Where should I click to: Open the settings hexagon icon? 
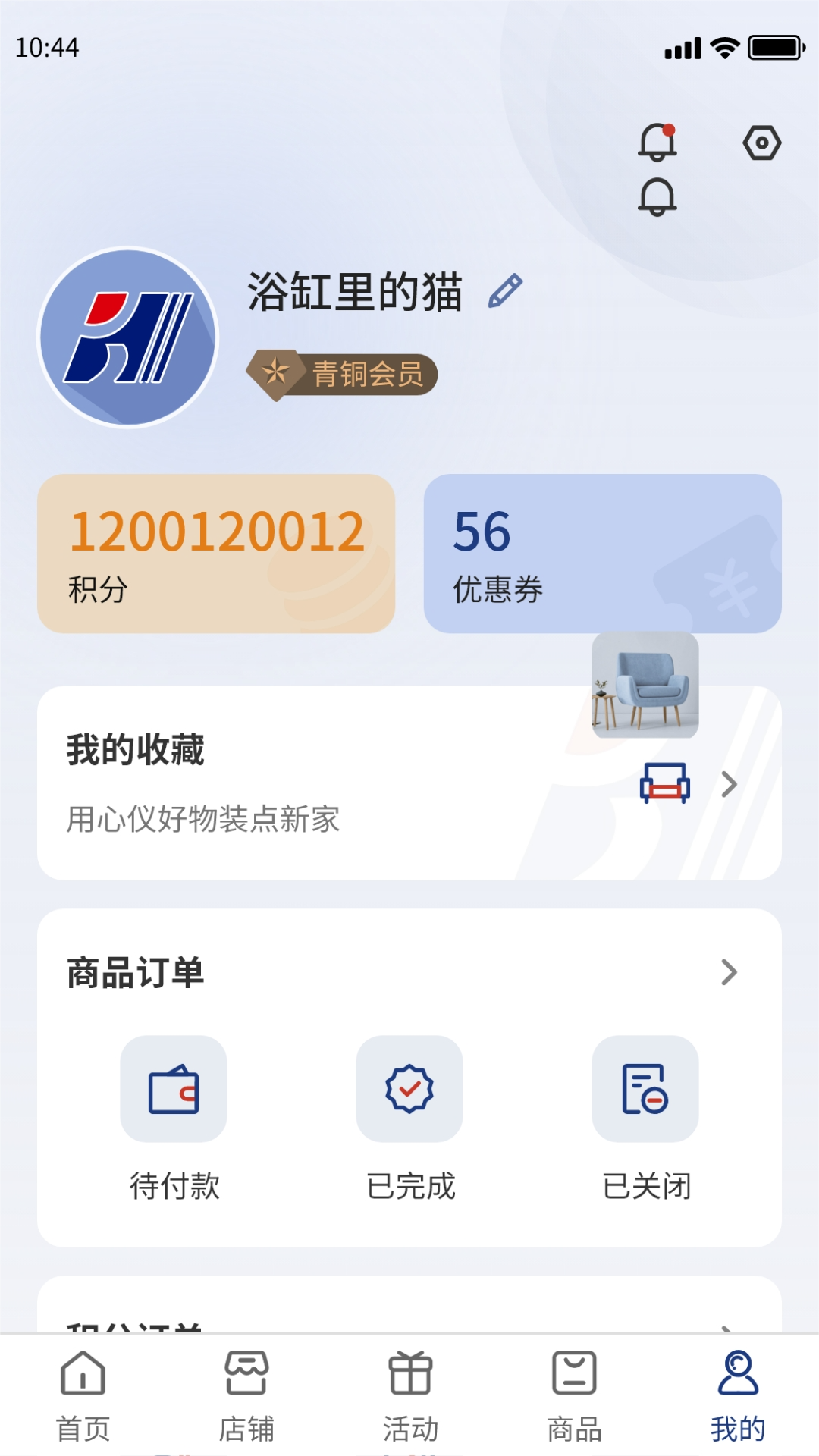pyautogui.click(x=761, y=143)
